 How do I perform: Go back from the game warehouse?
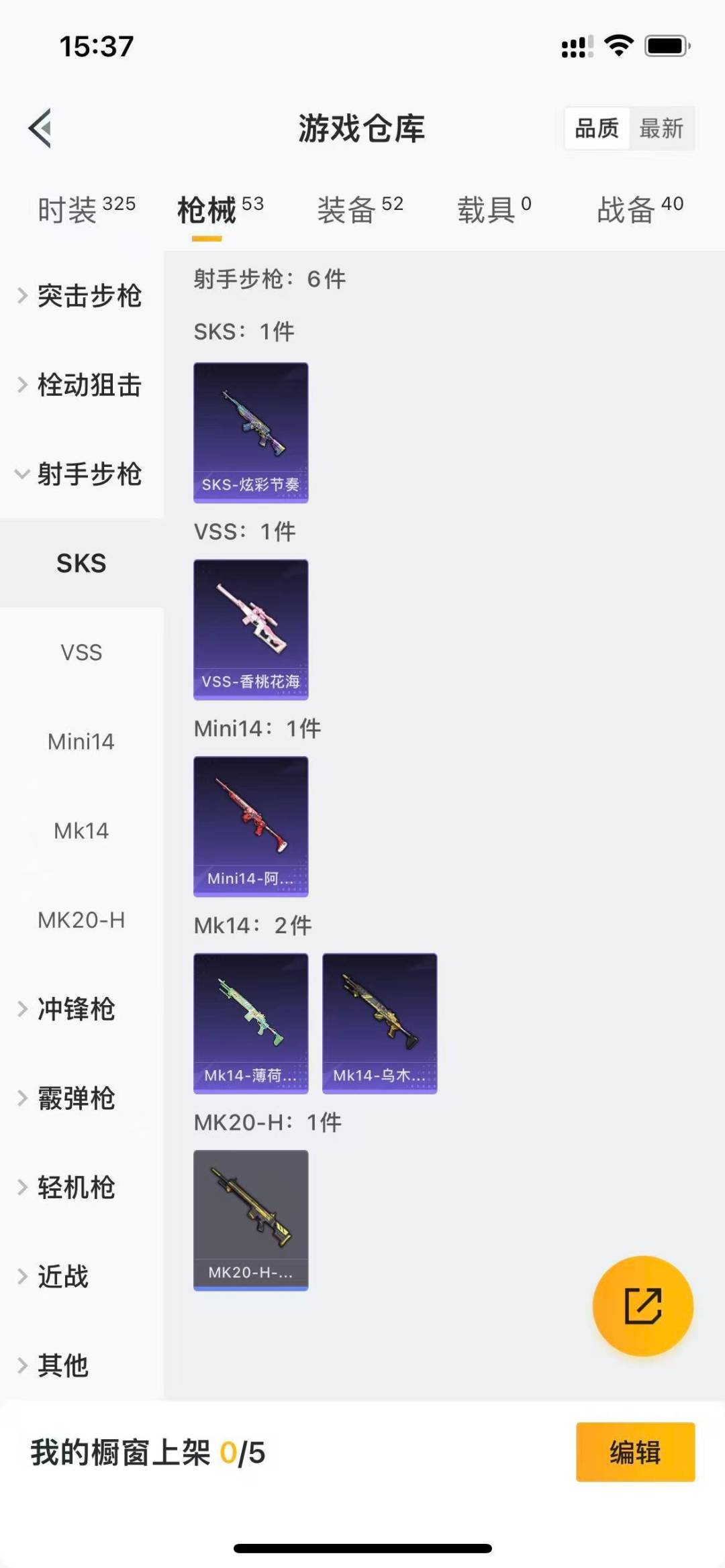(40, 127)
